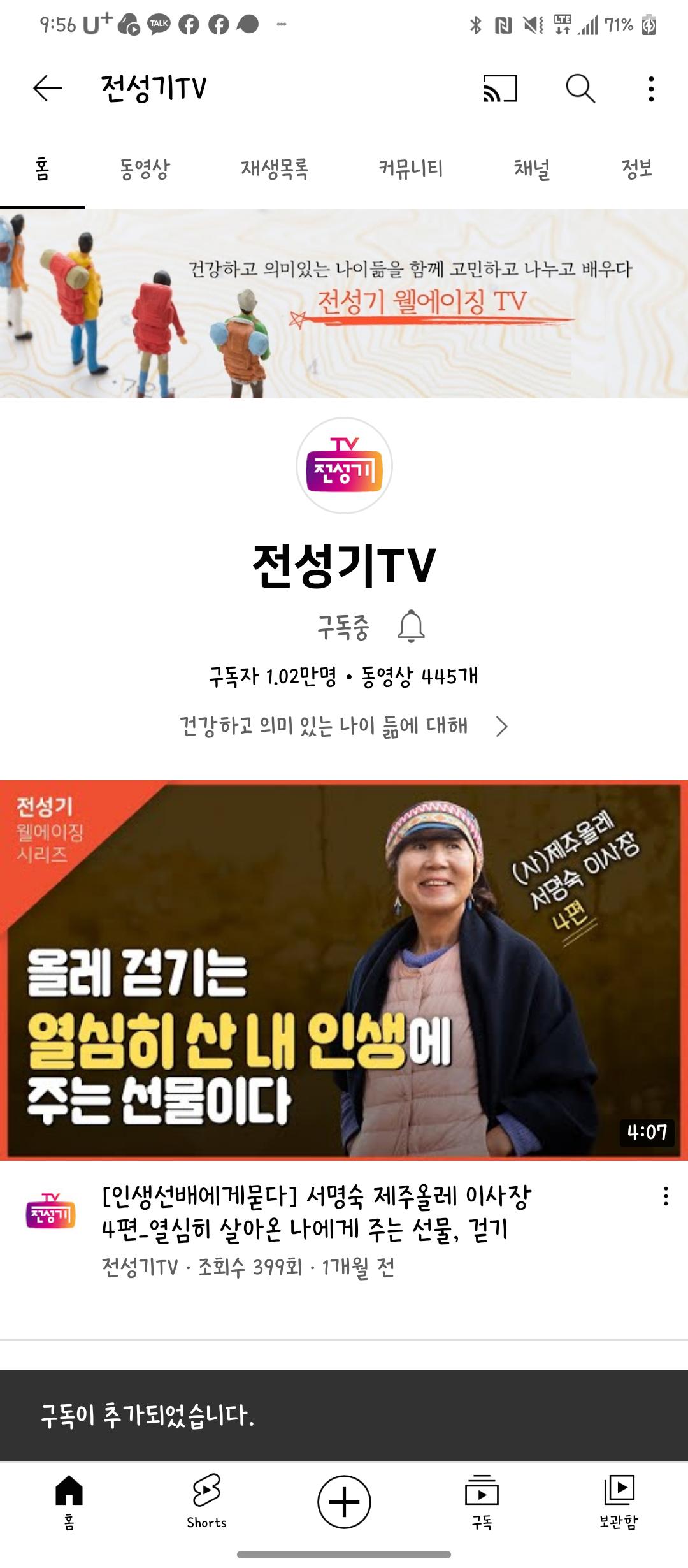Open the top-right overflow menu
Image resolution: width=688 pixels, height=1568 pixels.
(650, 89)
